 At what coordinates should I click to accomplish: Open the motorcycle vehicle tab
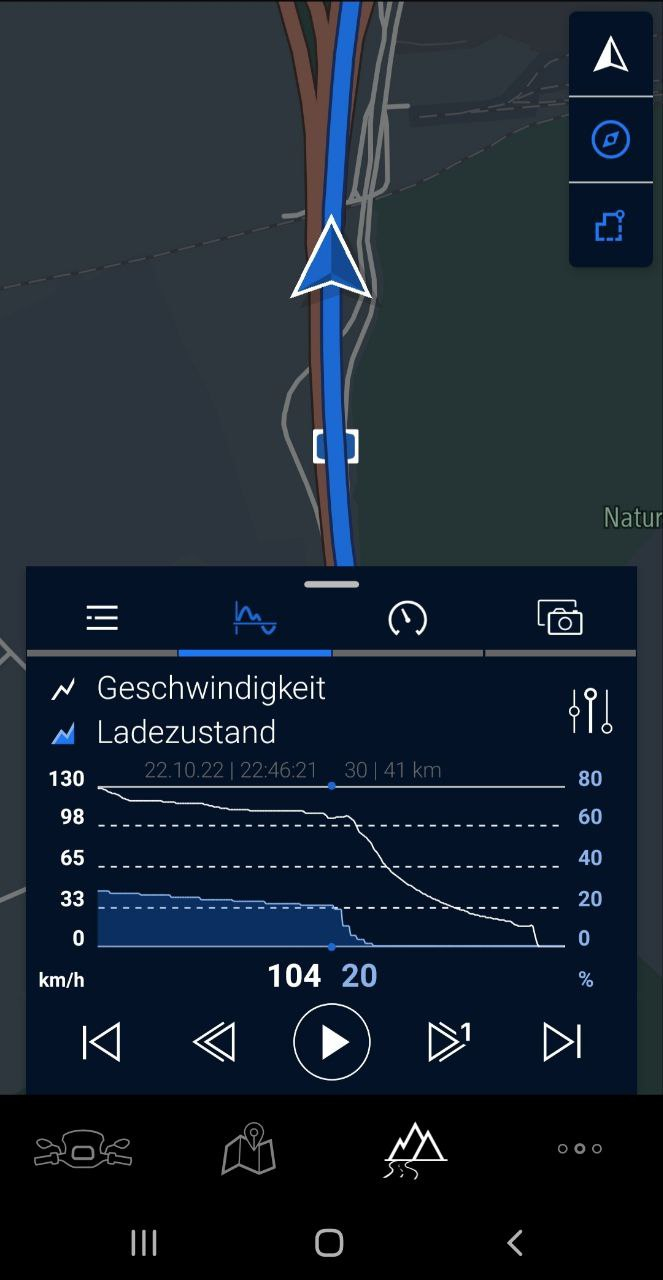coord(83,1149)
